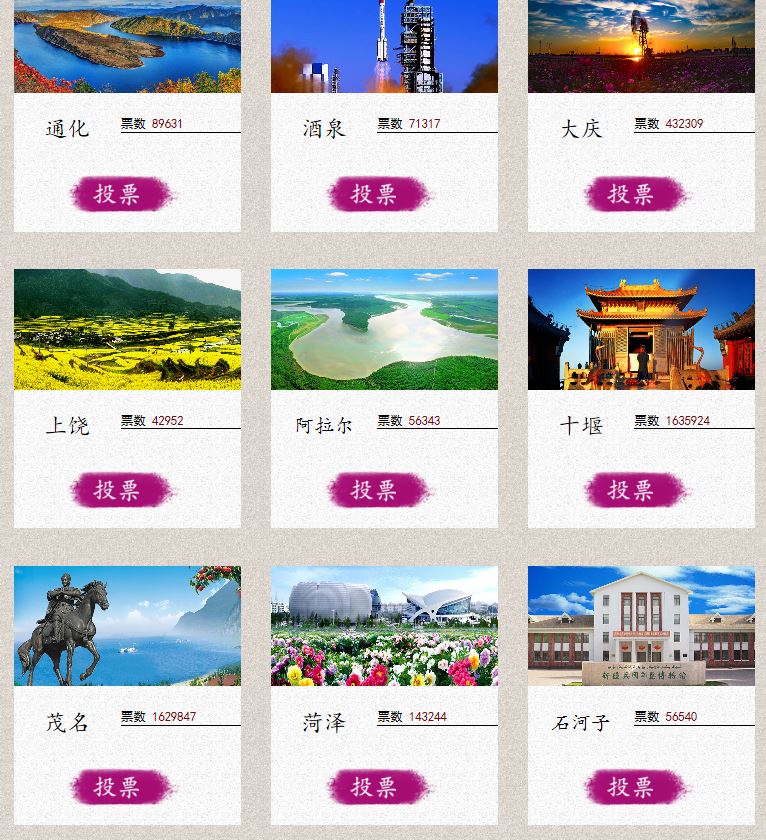Screen dimensions: 766x840
Task: Select 投票 under 石河子
Action: click(634, 787)
